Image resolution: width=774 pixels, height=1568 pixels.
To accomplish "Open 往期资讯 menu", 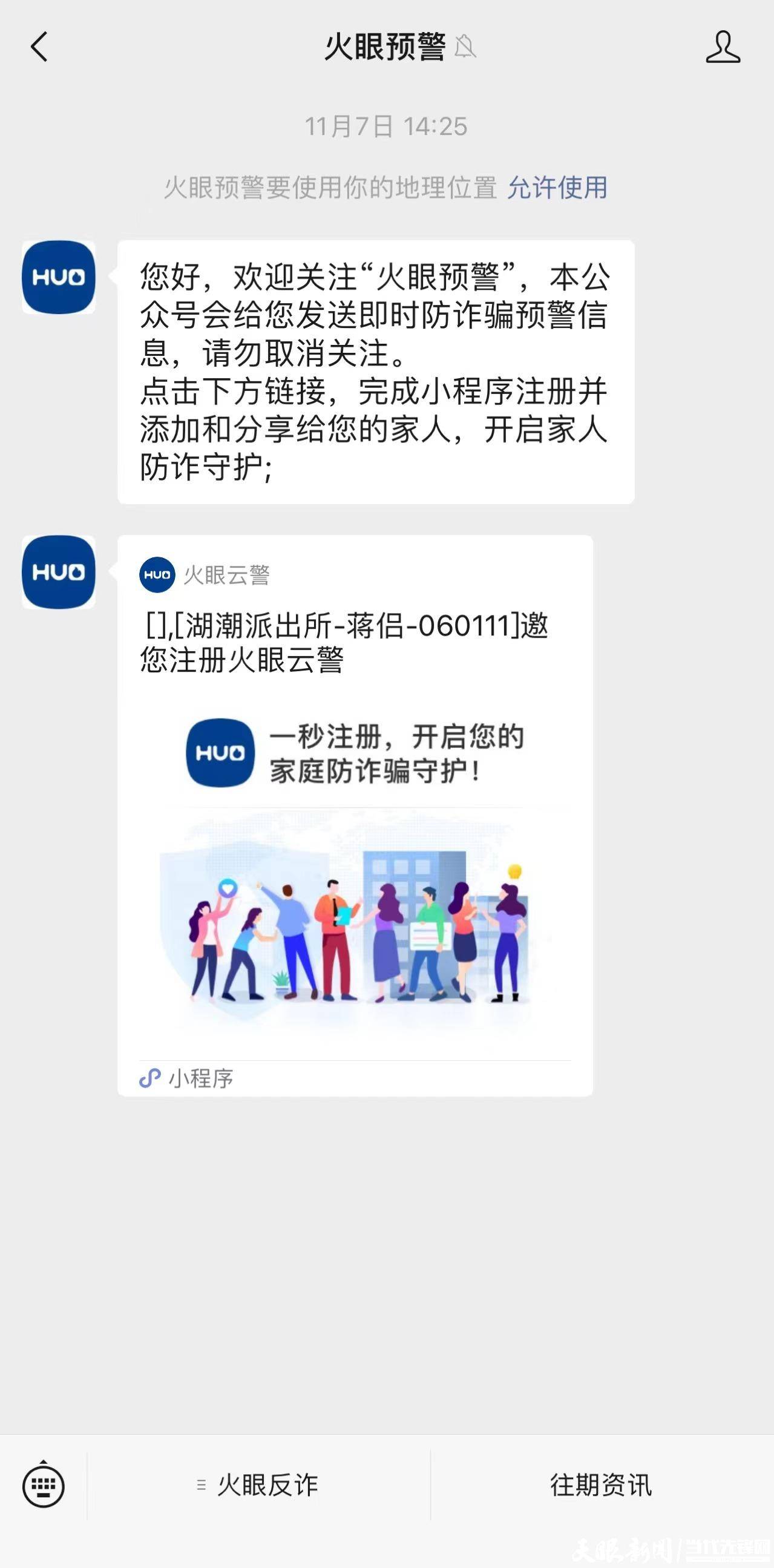I will click(601, 1485).
